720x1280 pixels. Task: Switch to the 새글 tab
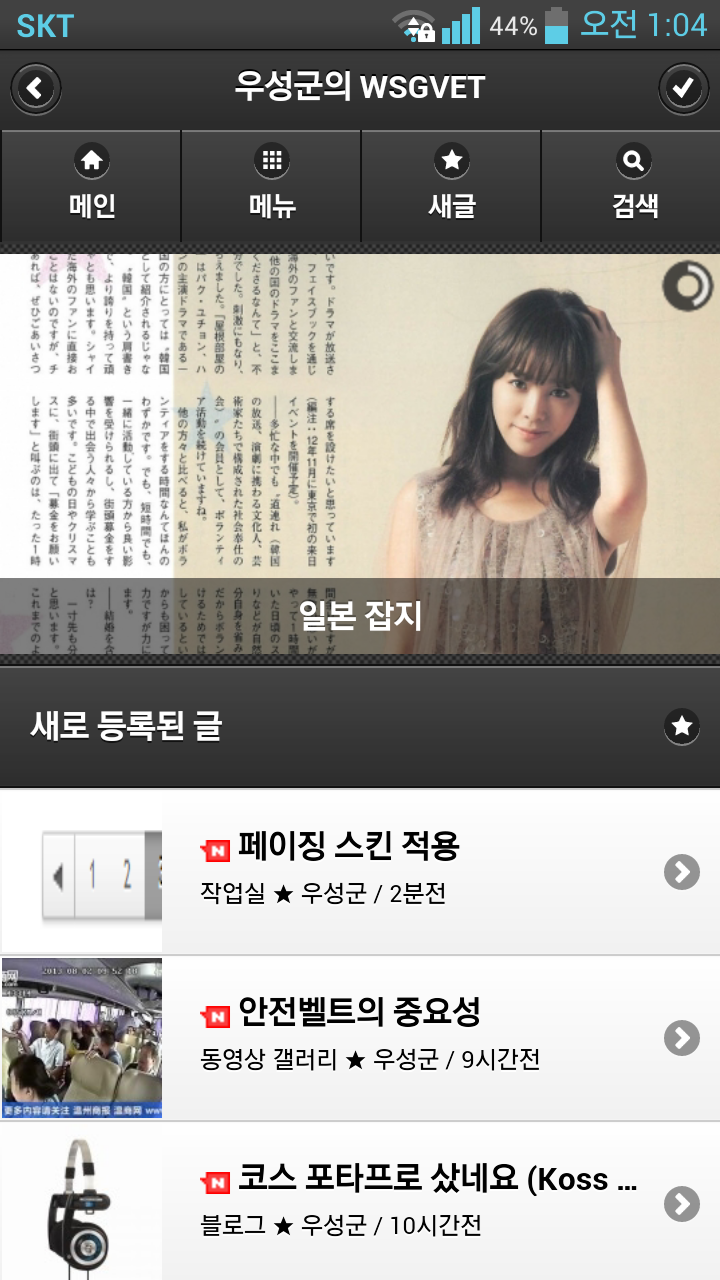[x=451, y=185]
